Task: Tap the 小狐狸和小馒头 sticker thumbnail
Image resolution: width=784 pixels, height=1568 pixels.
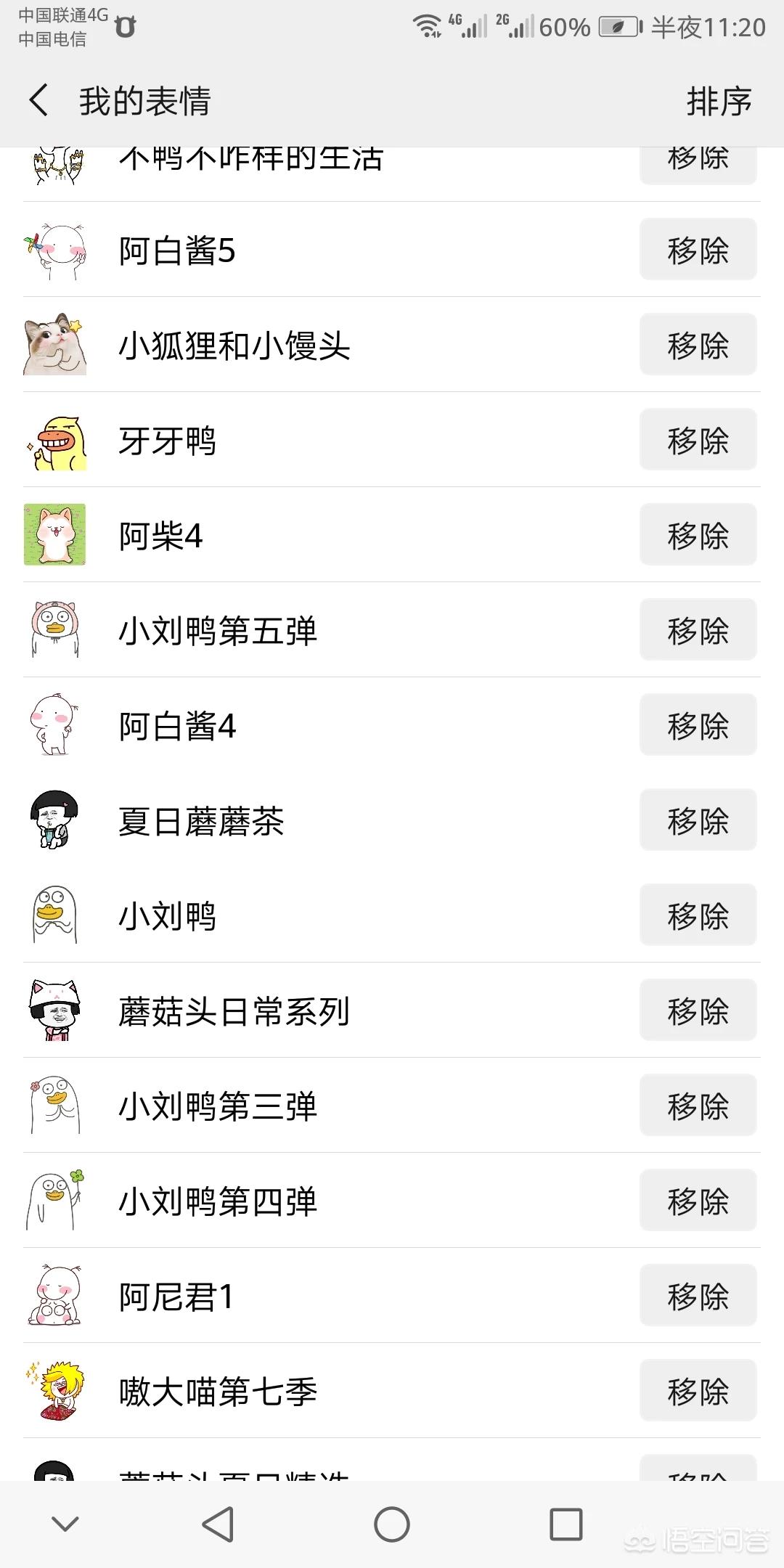Action: (55, 345)
